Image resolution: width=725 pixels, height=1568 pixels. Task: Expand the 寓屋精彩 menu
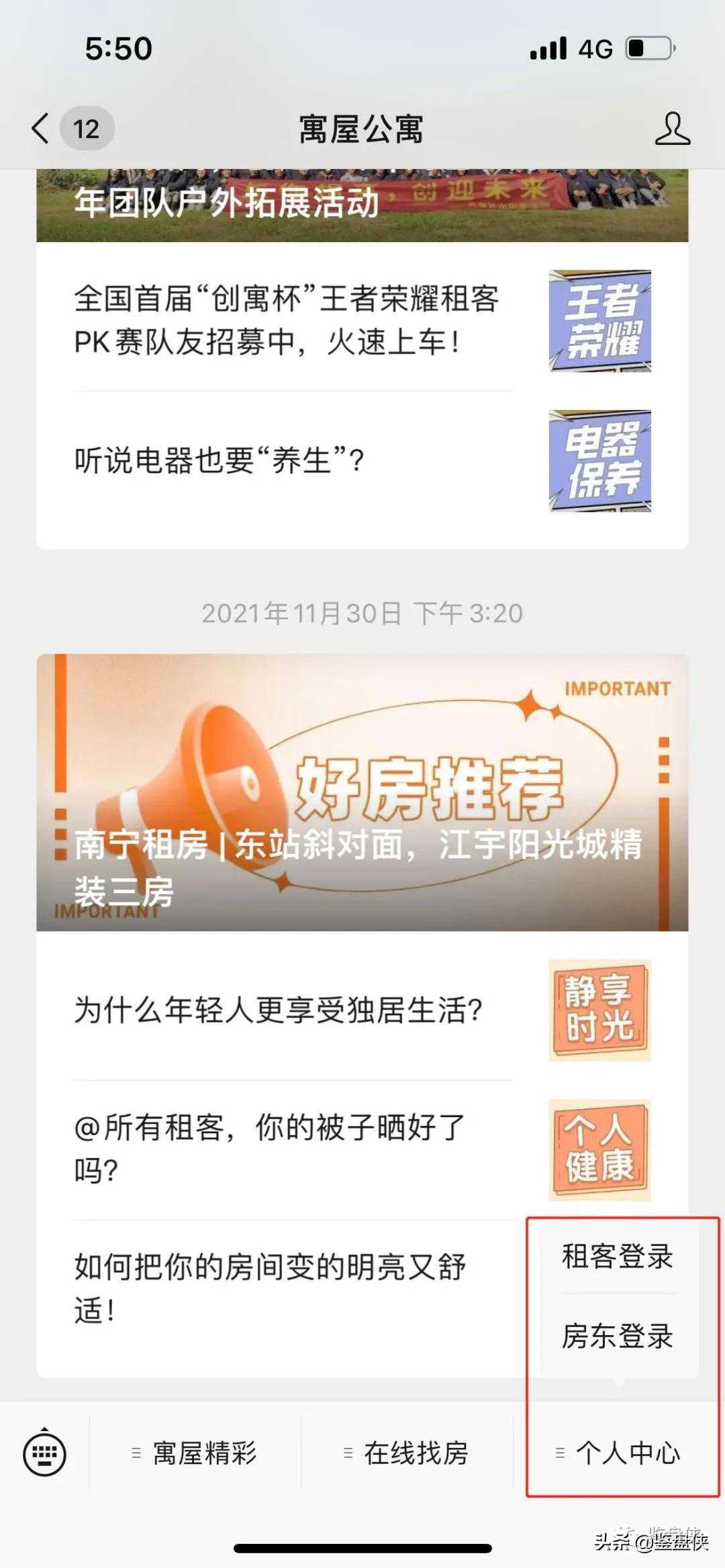195,1453
